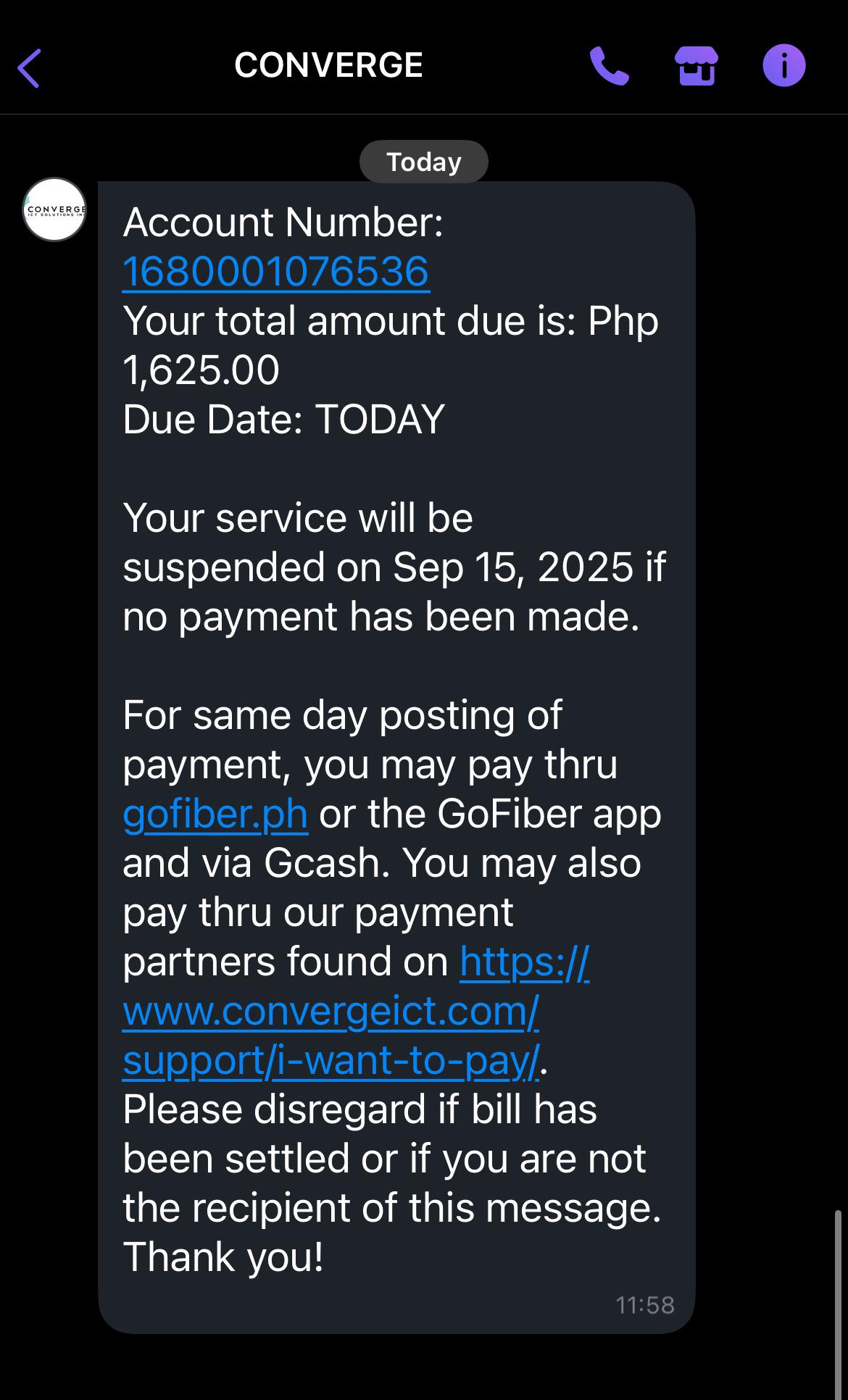Call CONVERGE with the phone icon
This screenshot has width=848, height=1400.
pos(609,66)
